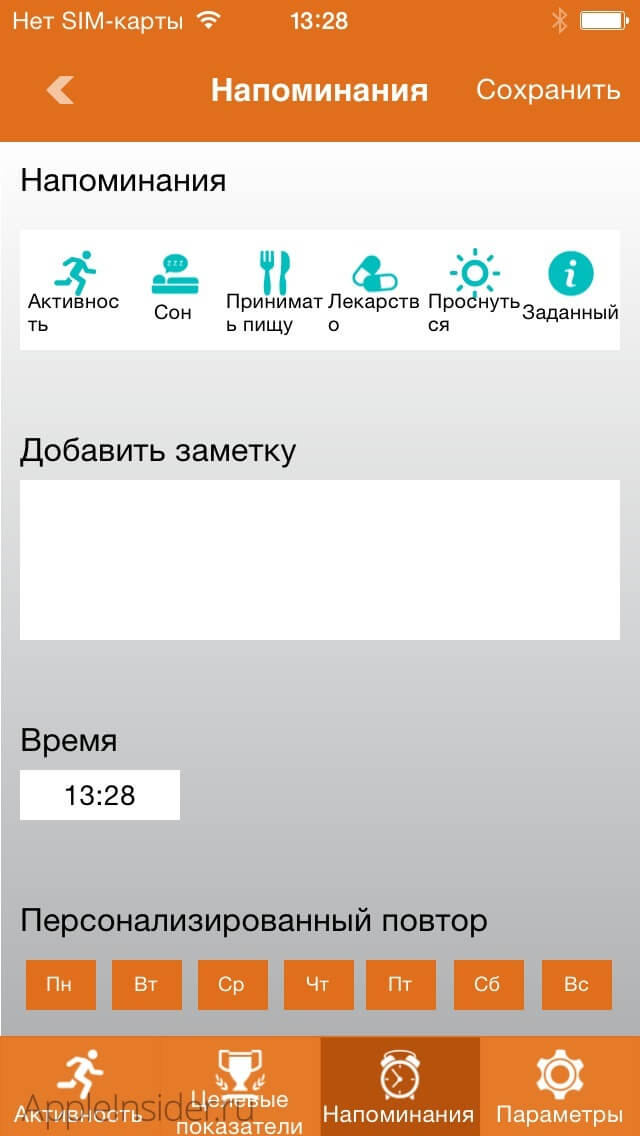Choose the Сон reminder type

click(173, 288)
